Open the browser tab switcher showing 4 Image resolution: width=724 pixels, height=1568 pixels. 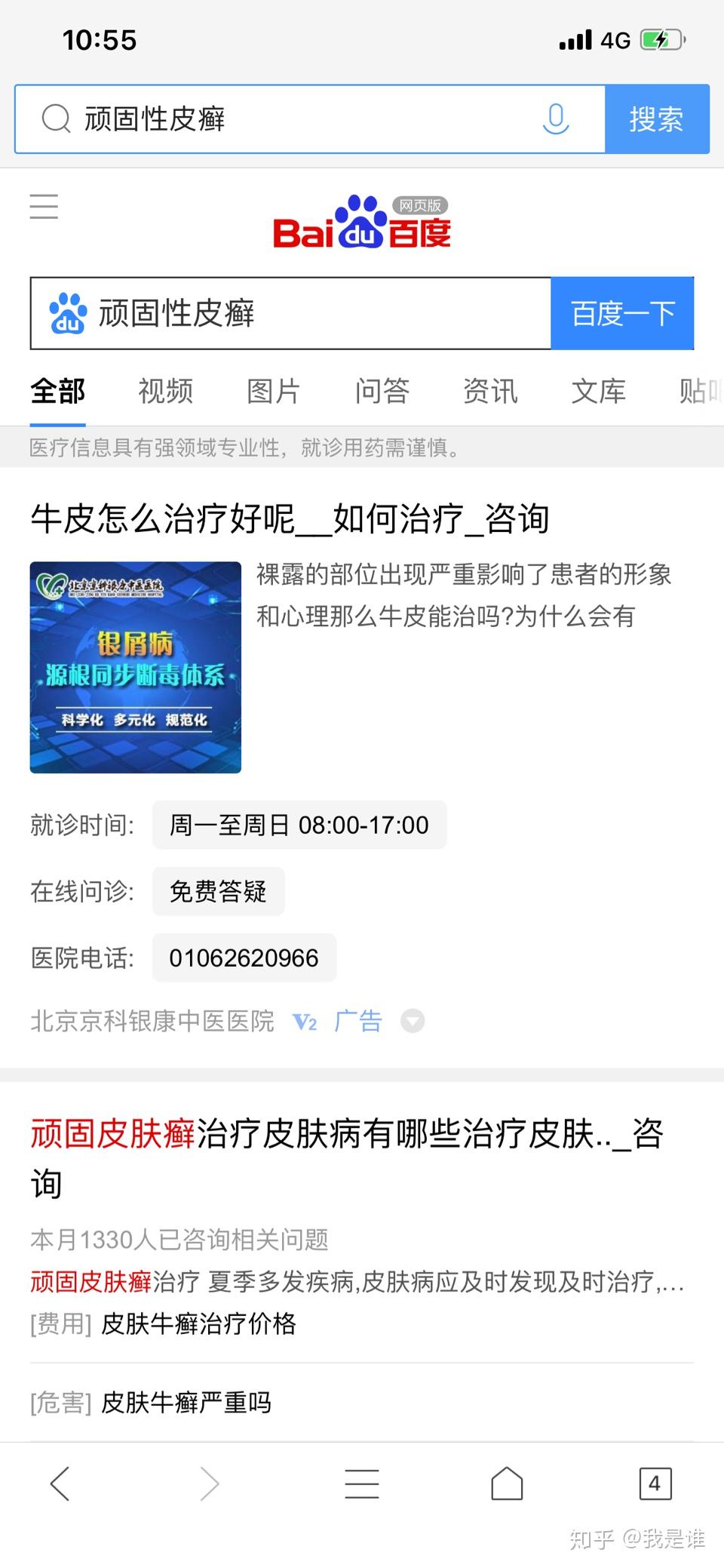[654, 1483]
